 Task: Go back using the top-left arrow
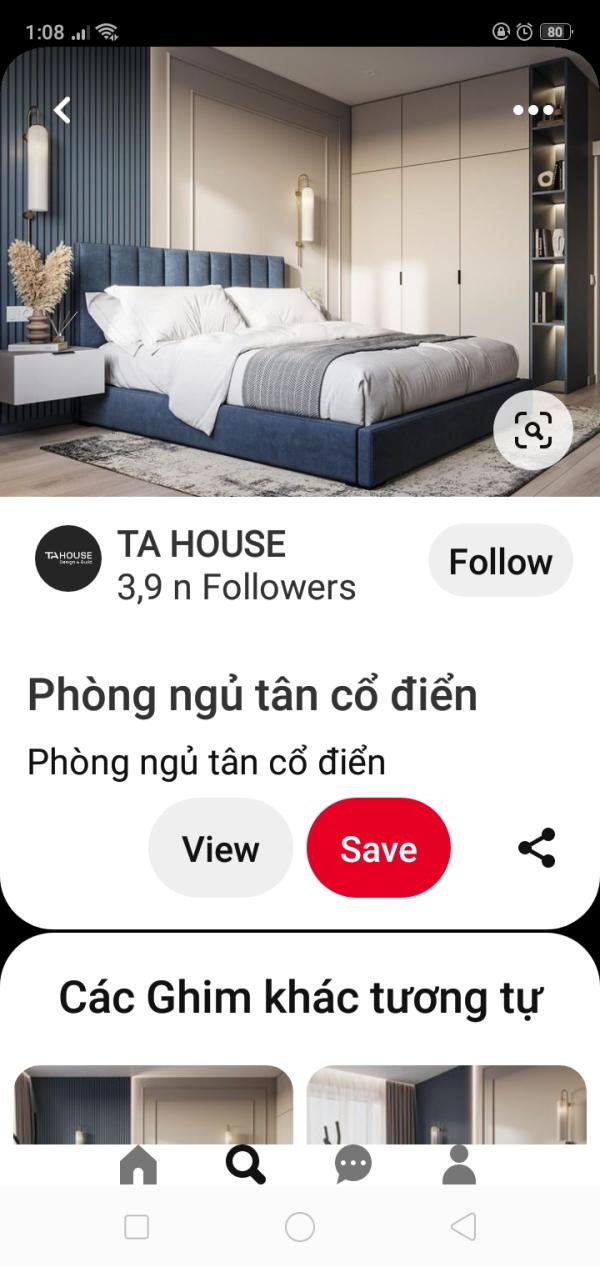[62, 110]
